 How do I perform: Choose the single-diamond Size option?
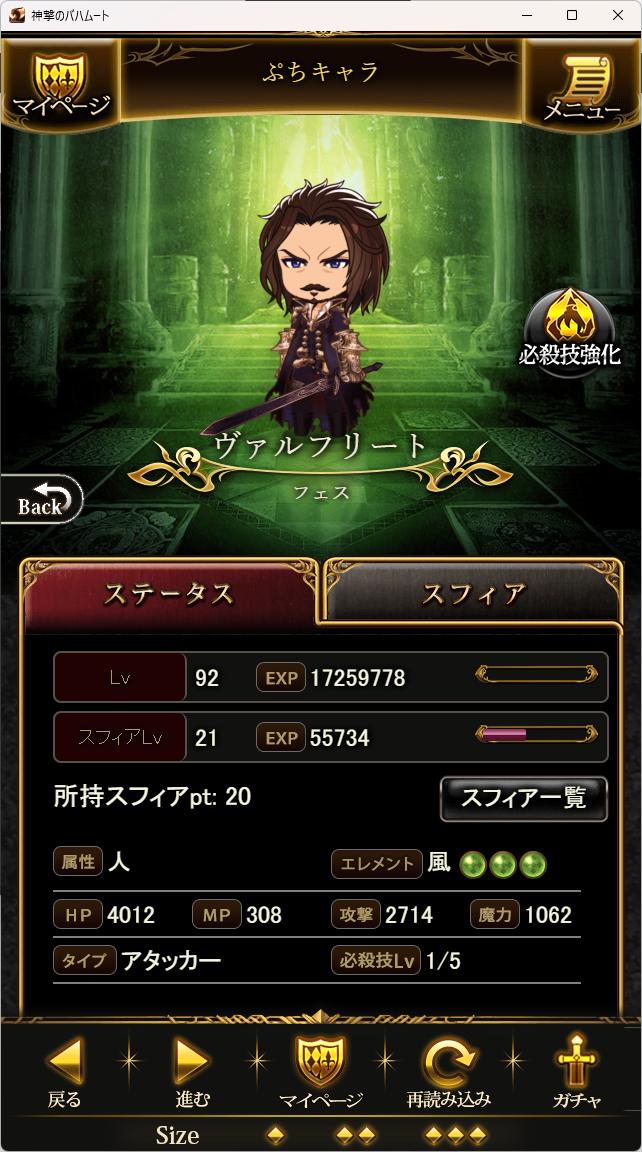click(x=275, y=1135)
